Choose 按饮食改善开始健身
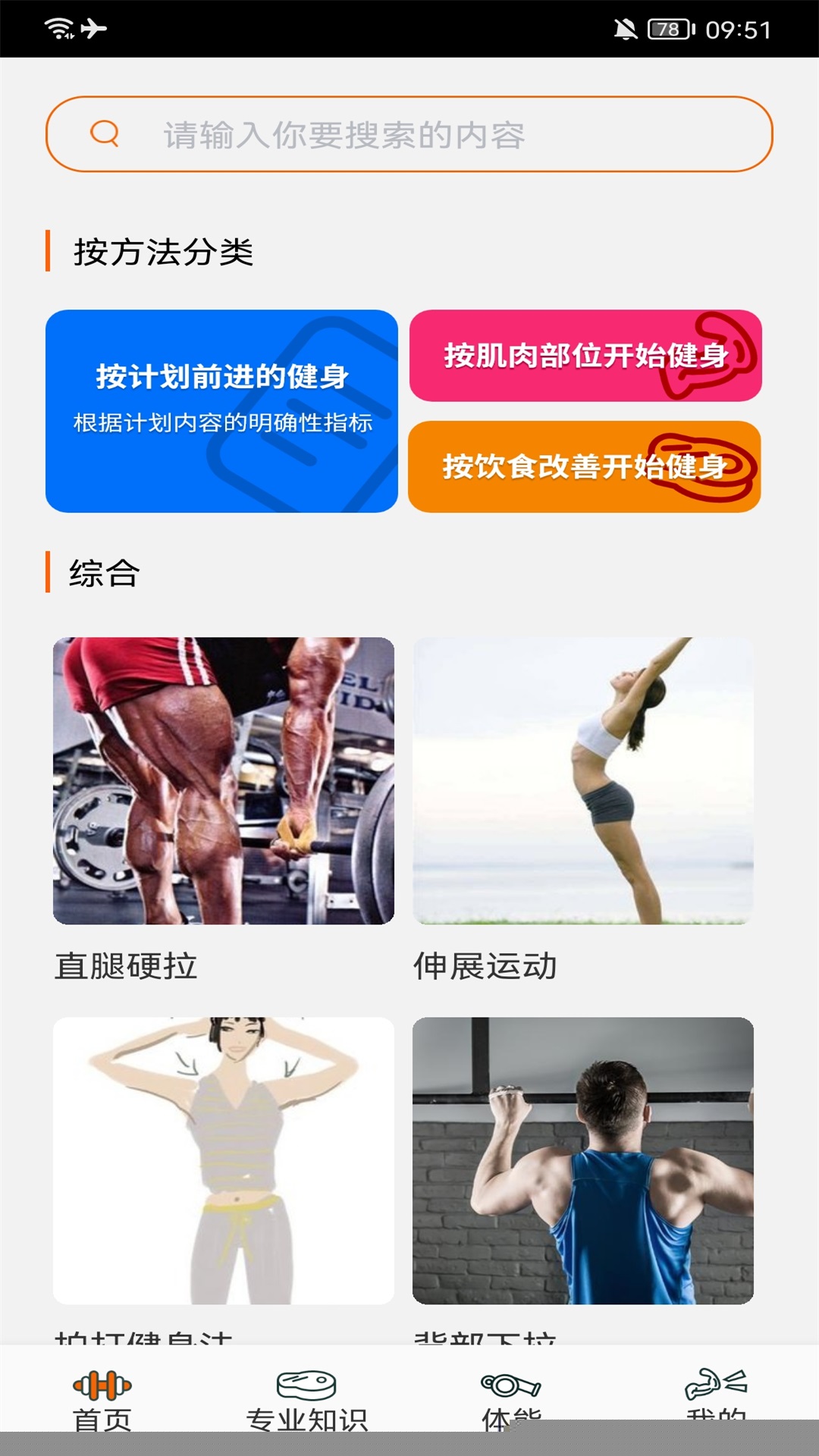The image size is (819, 1456). click(x=584, y=466)
